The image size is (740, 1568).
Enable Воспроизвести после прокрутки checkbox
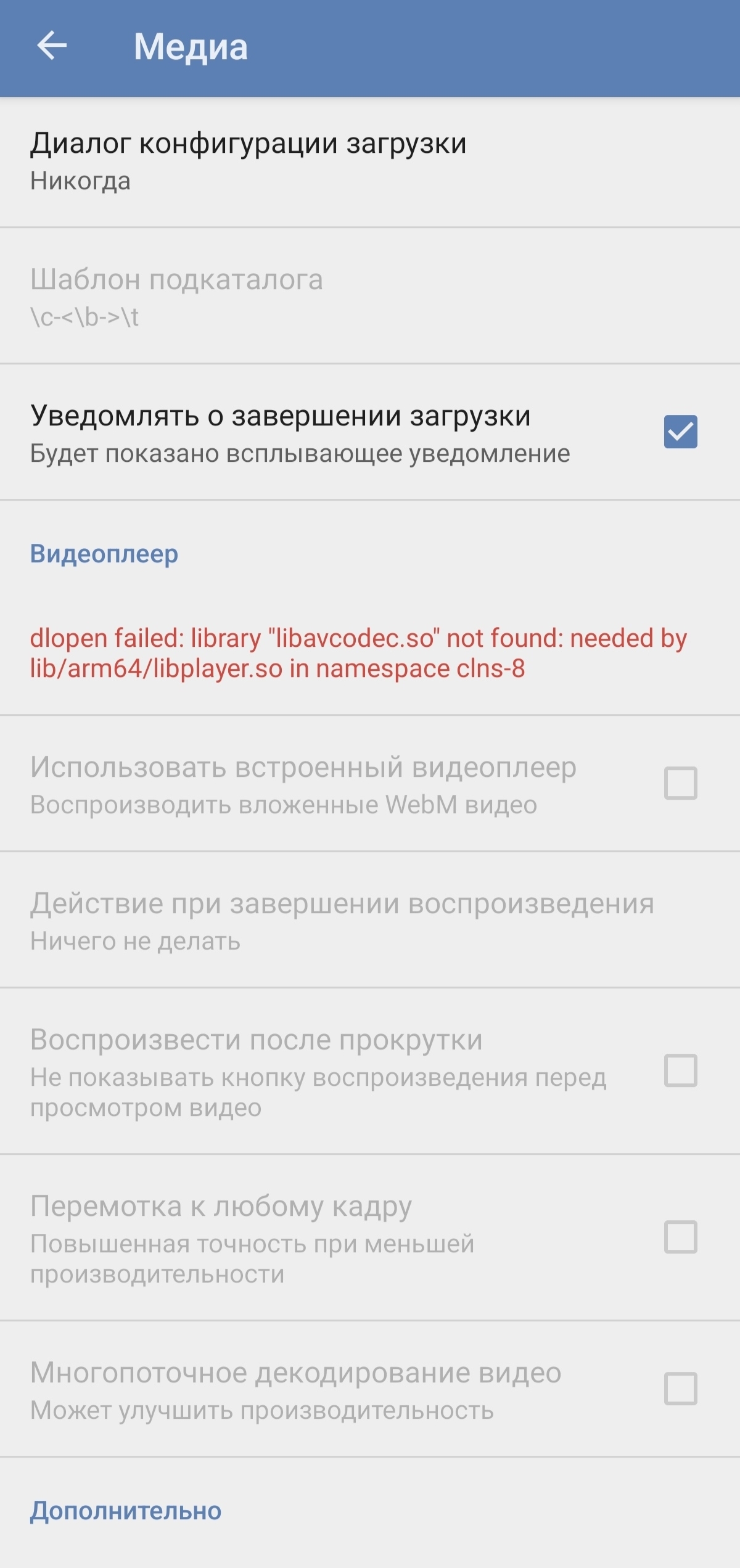680,1071
